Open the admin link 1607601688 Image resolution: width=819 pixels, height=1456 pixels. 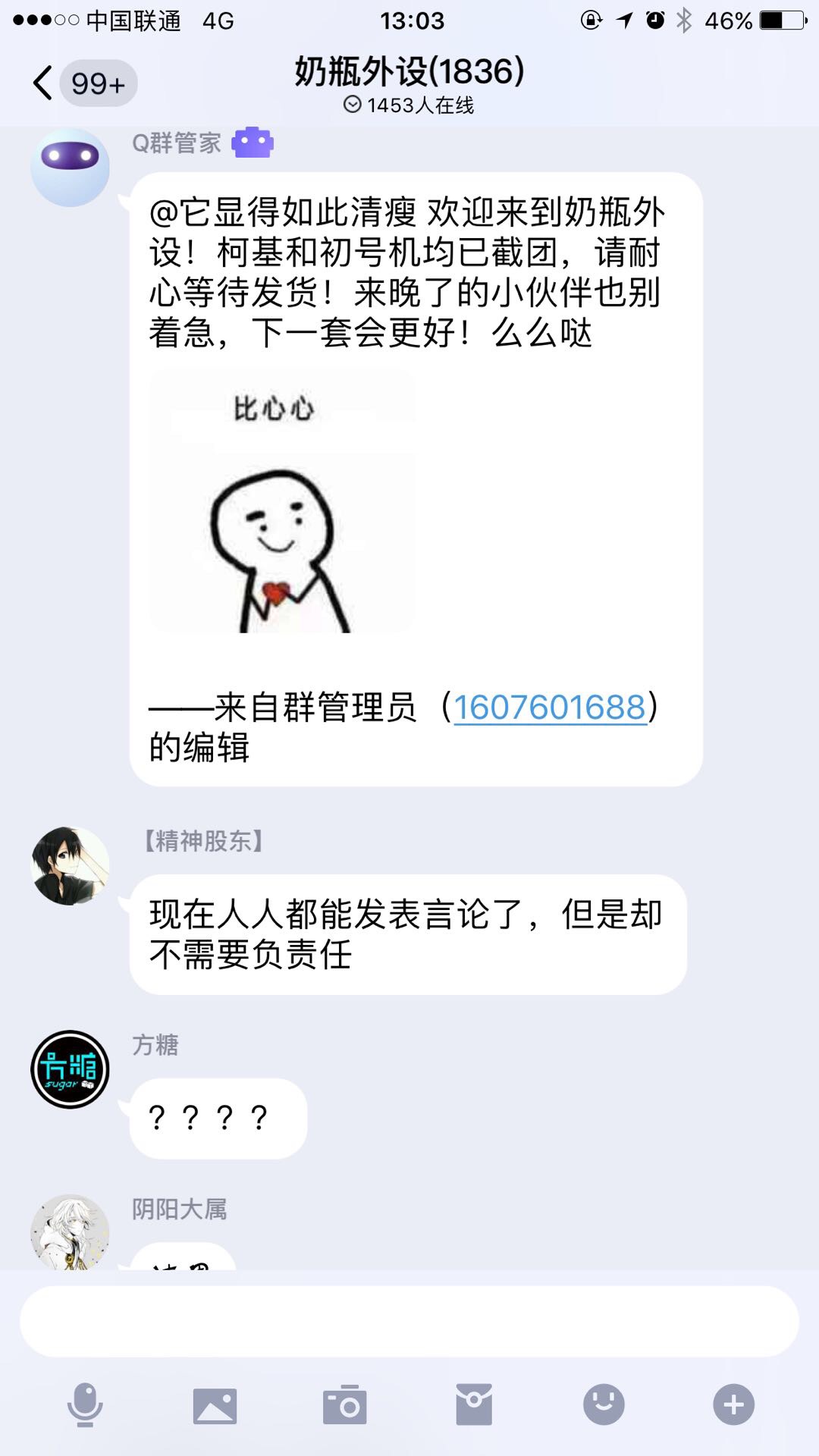[550, 708]
